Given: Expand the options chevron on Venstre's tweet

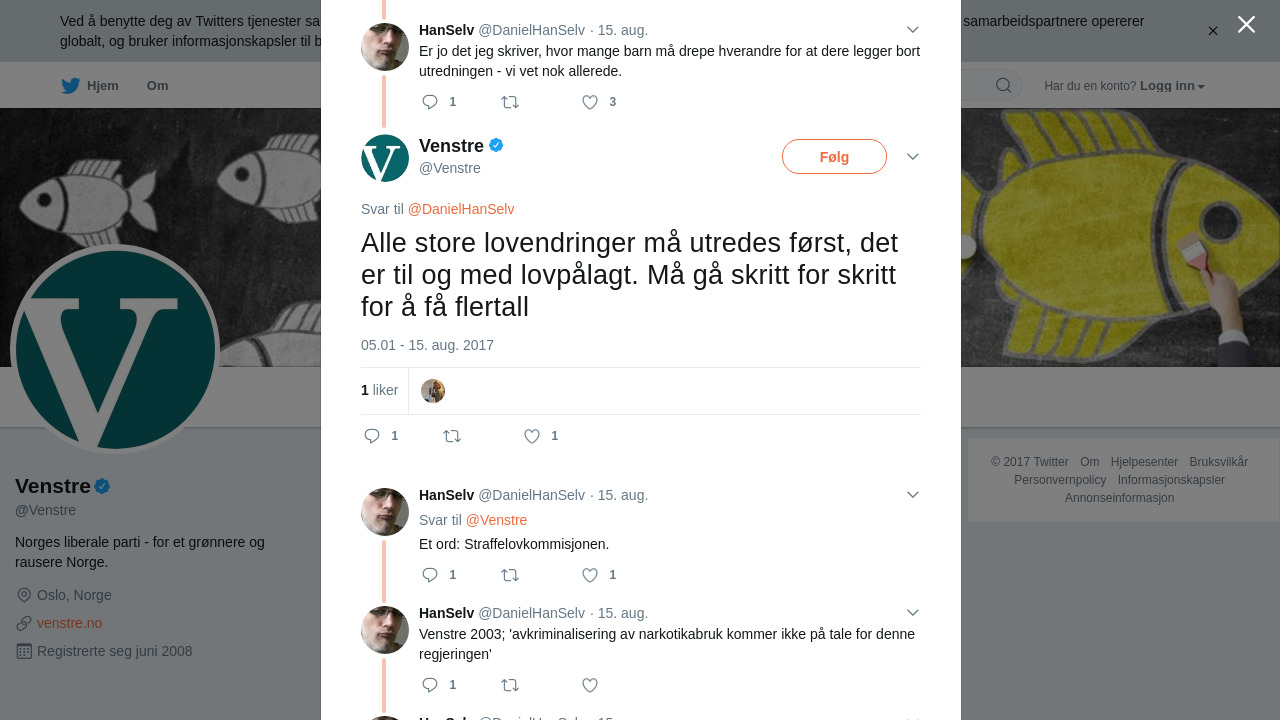Looking at the screenshot, I should click(x=913, y=157).
